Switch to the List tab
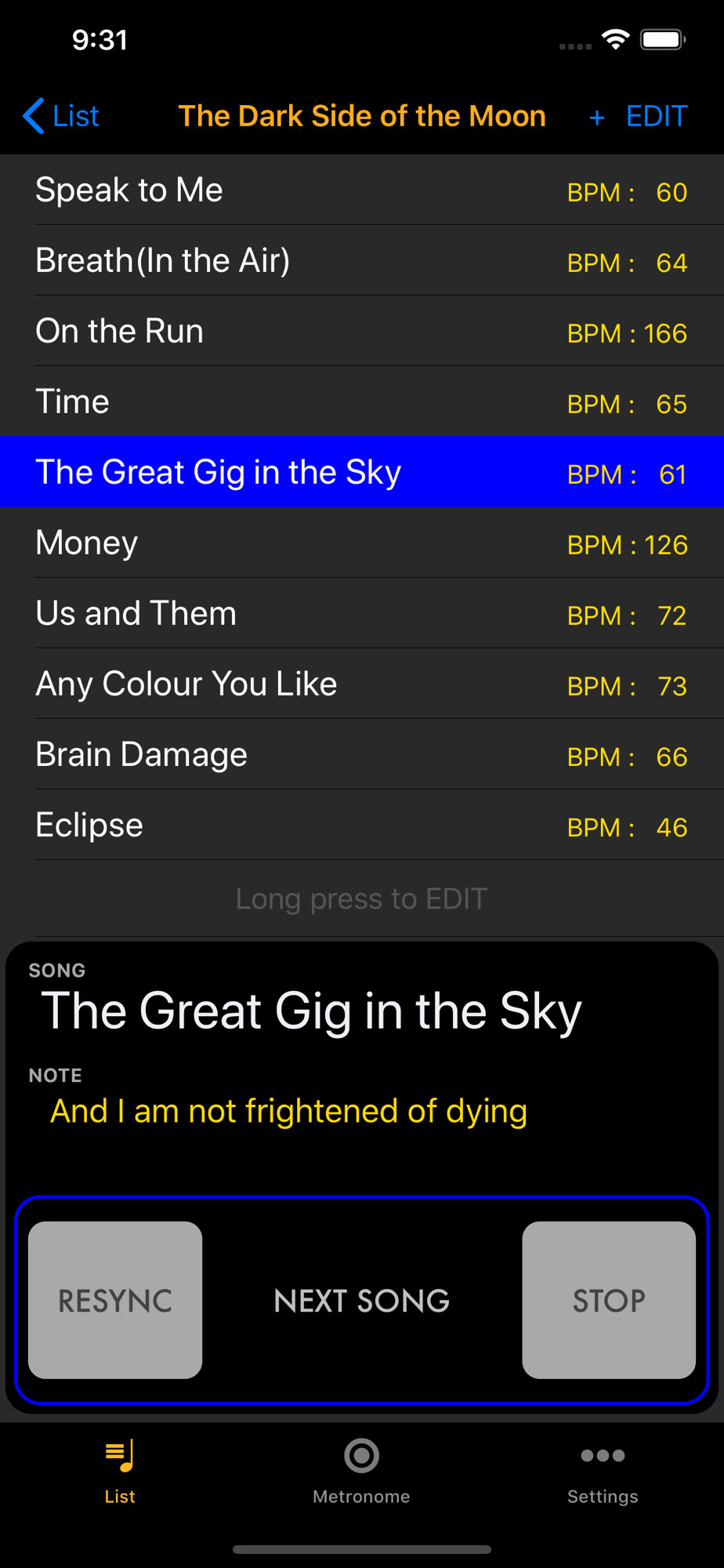This screenshot has width=724, height=1568. tap(120, 1472)
